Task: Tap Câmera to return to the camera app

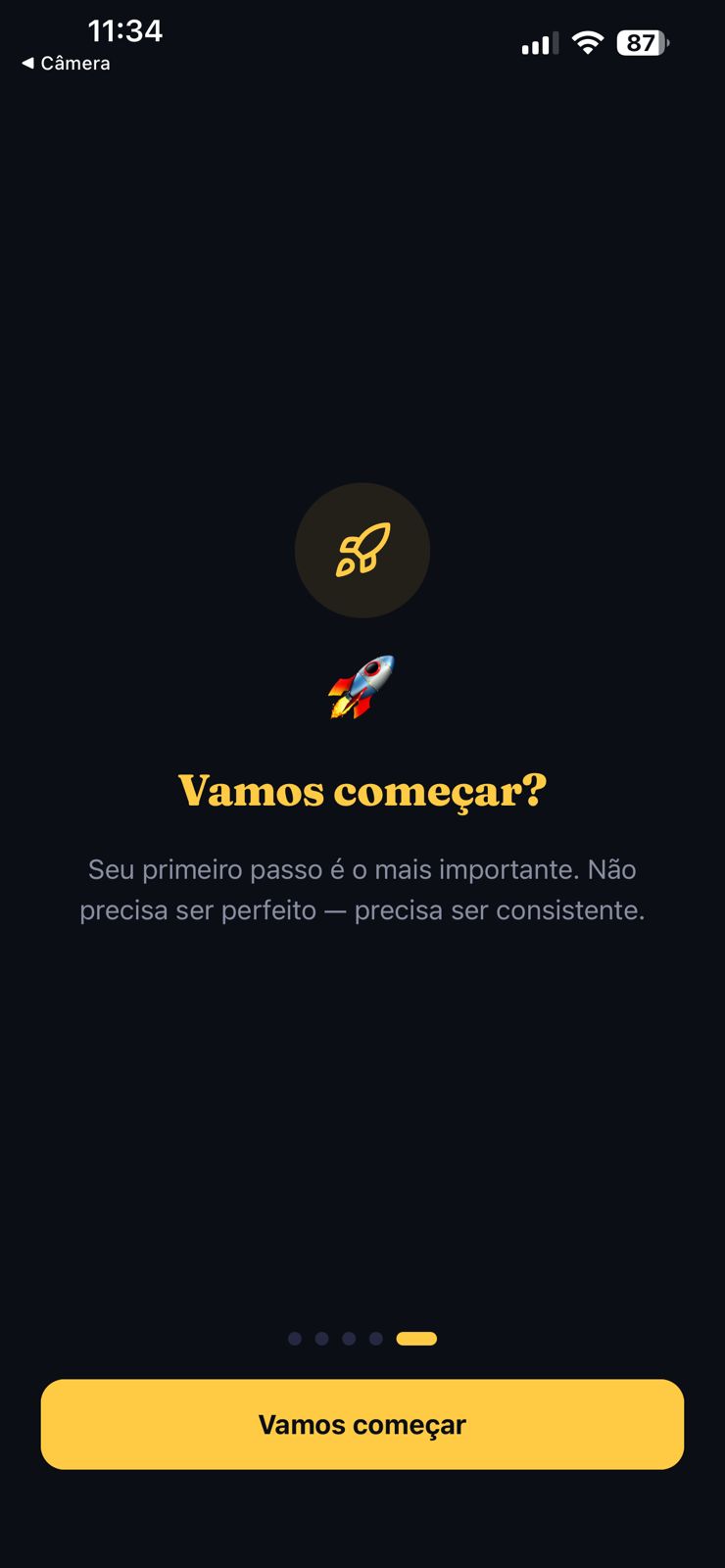Action: [x=75, y=63]
